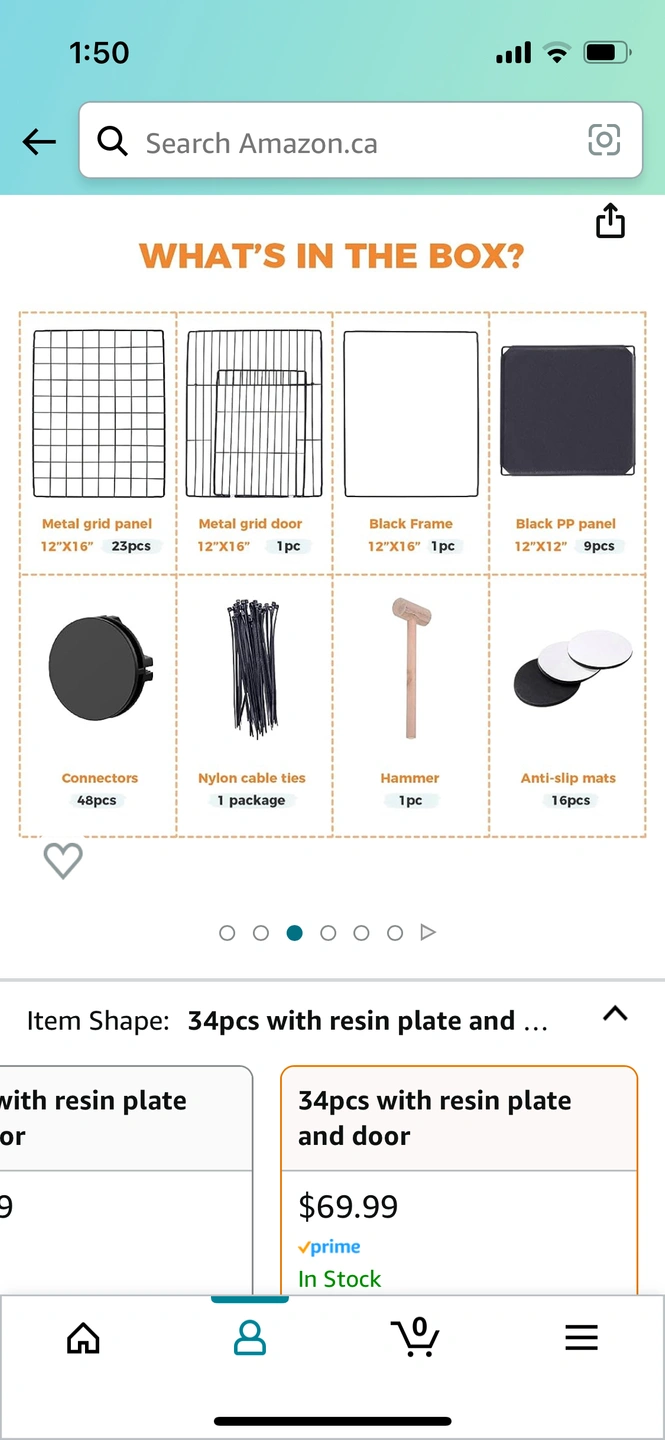Choose the partially visible resin plate option

[126, 1180]
